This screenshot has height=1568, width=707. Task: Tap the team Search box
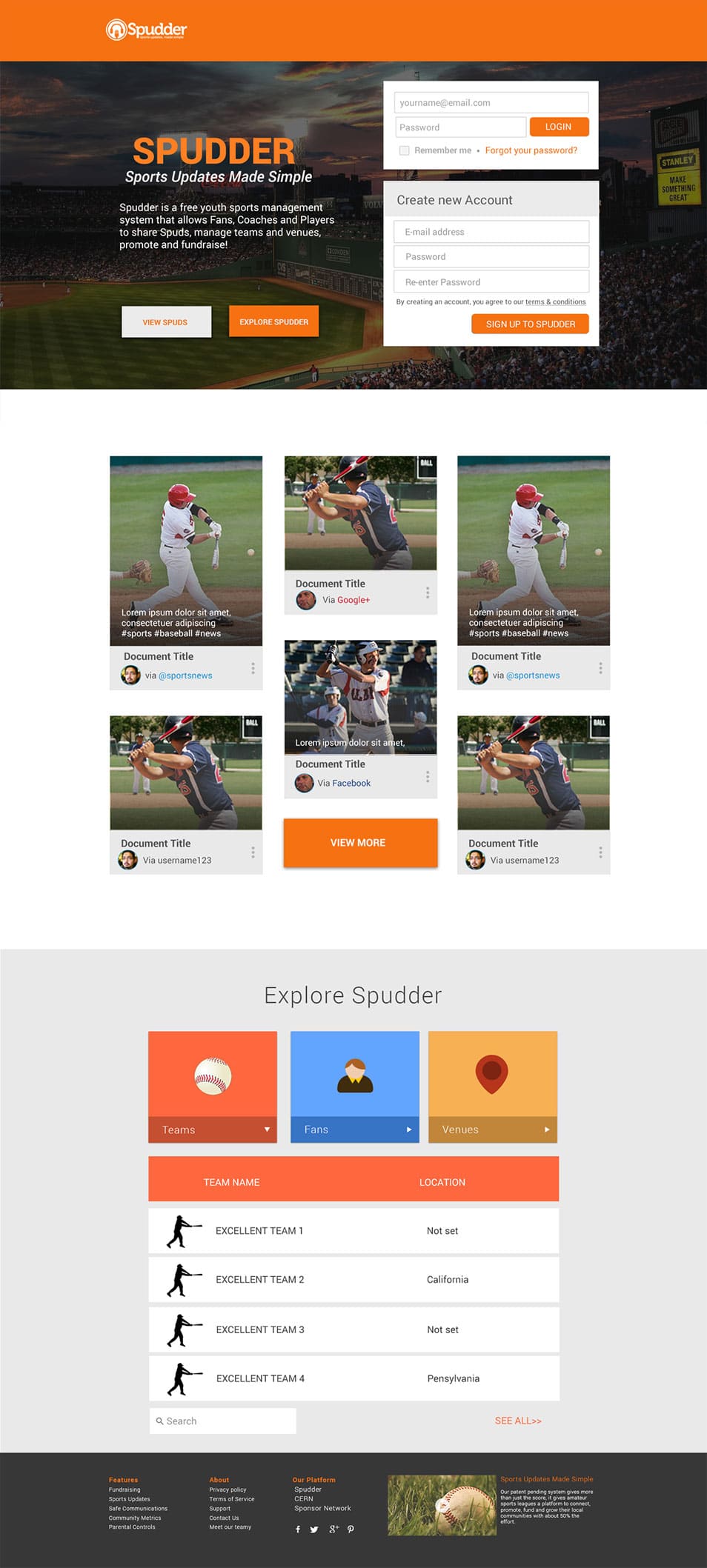point(222,1421)
